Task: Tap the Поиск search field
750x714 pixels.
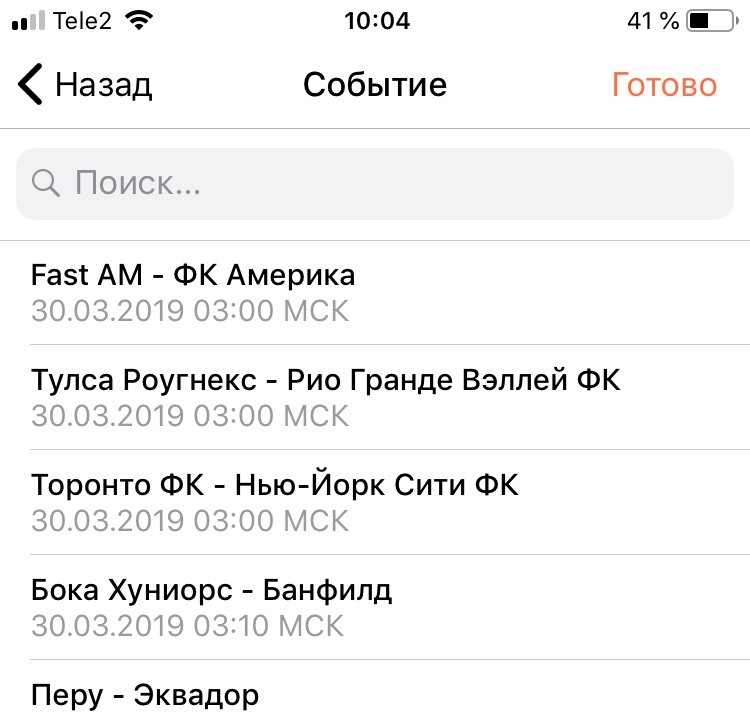Action: click(375, 184)
